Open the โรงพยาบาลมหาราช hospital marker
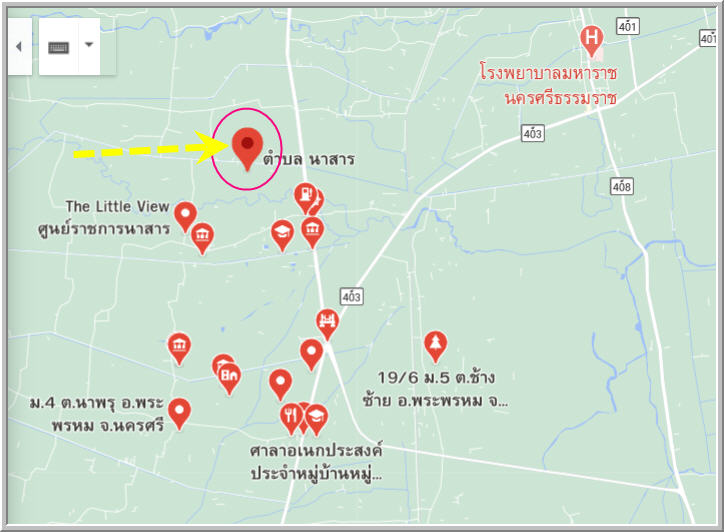 [x=592, y=40]
